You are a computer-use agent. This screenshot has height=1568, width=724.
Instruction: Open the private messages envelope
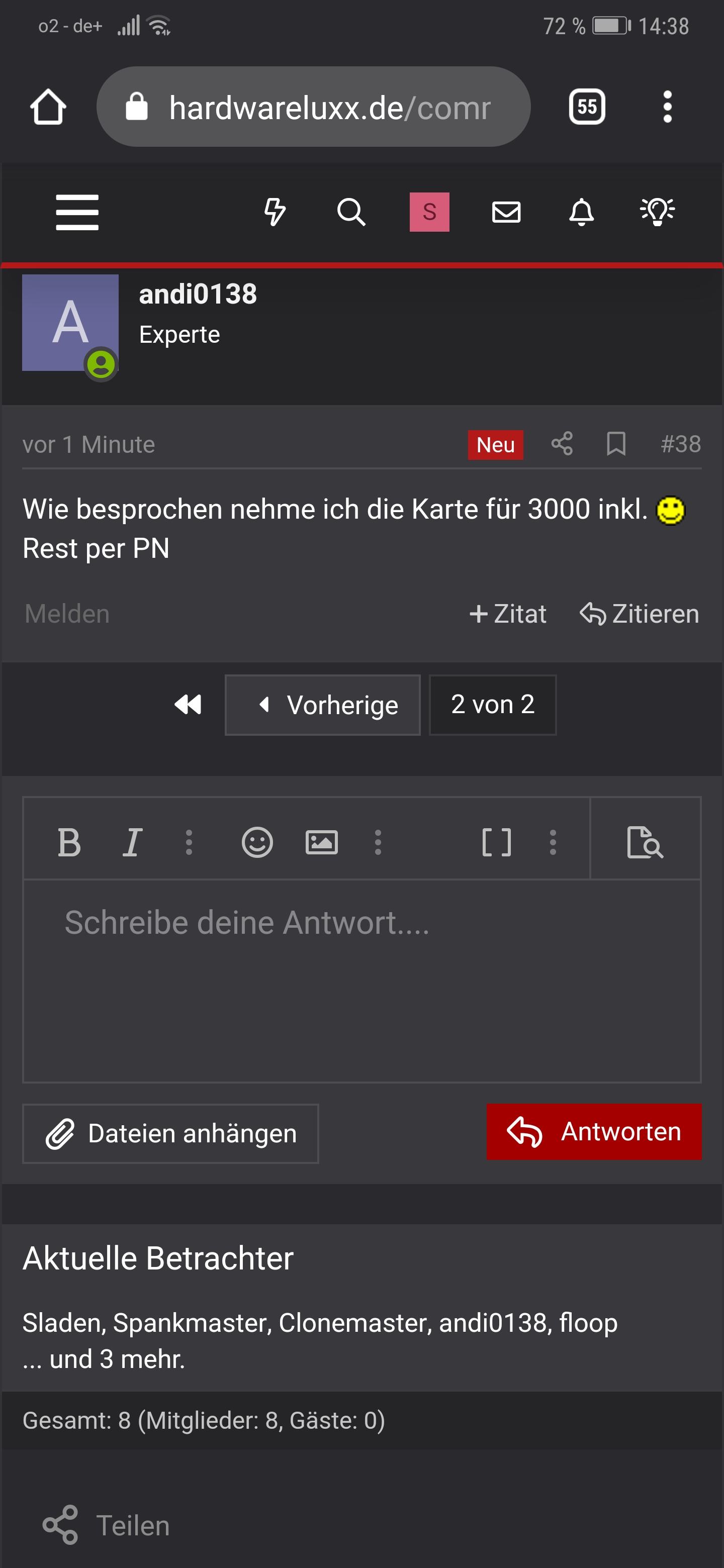coord(505,212)
